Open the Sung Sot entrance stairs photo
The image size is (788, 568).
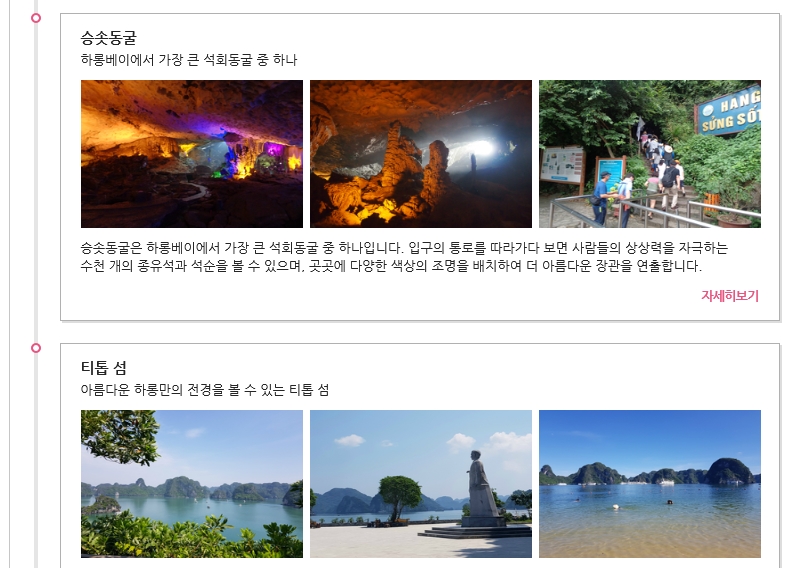click(x=649, y=154)
